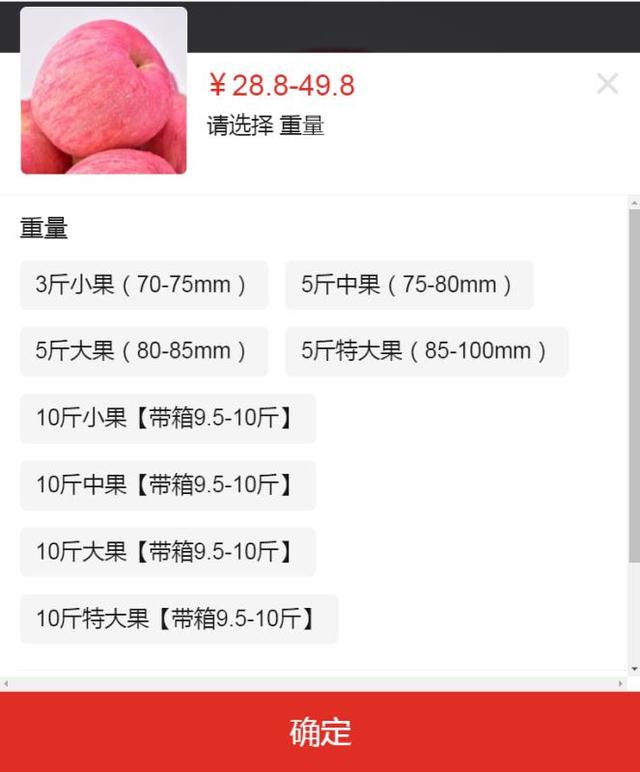This screenshot has height=772, width=640.
Task: Choose 10斤小果【带箱9.5-10斤】
Action: tap(167, 418)
